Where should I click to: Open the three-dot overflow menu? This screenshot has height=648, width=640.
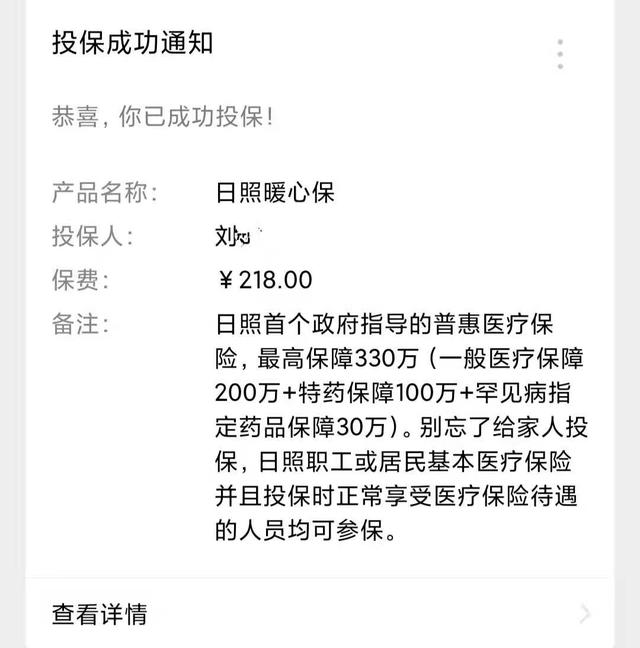click(561, 53)
